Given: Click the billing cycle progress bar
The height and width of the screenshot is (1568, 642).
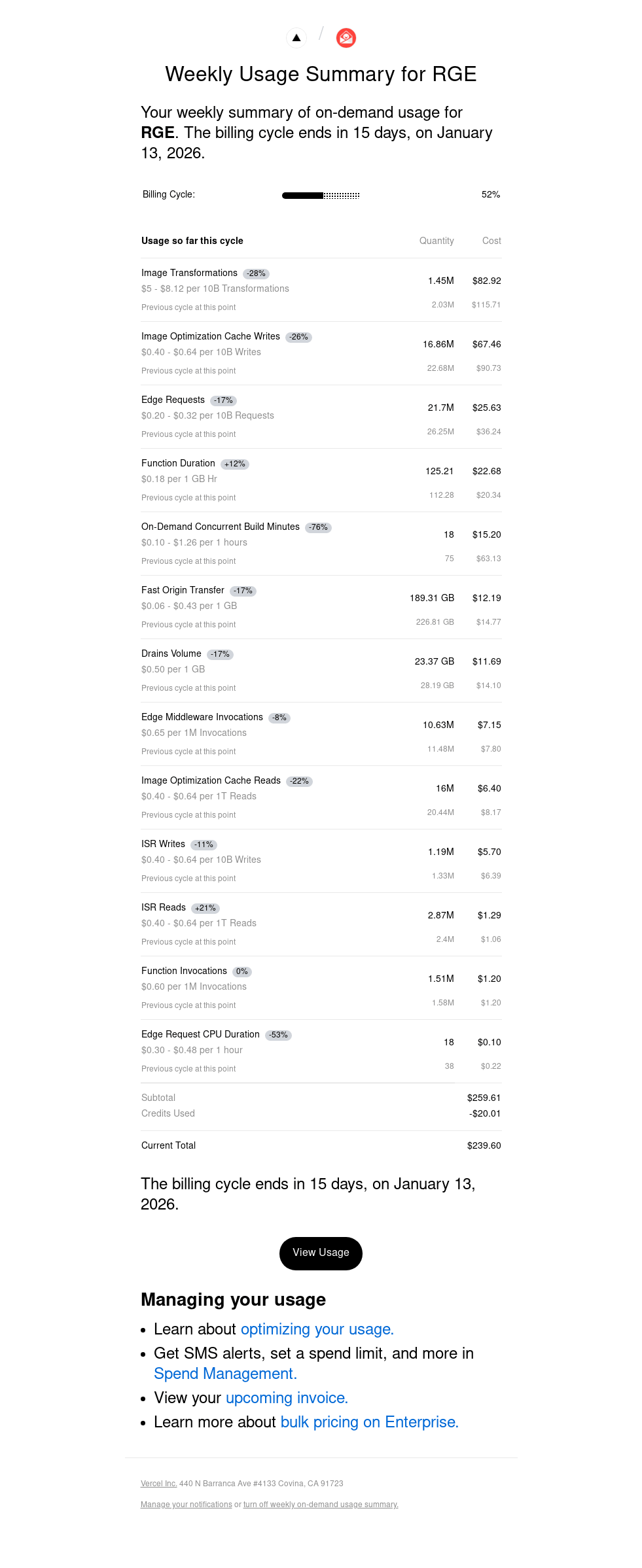Looking at the screenshot, I should pyautogui.click(x=321, y=194).
